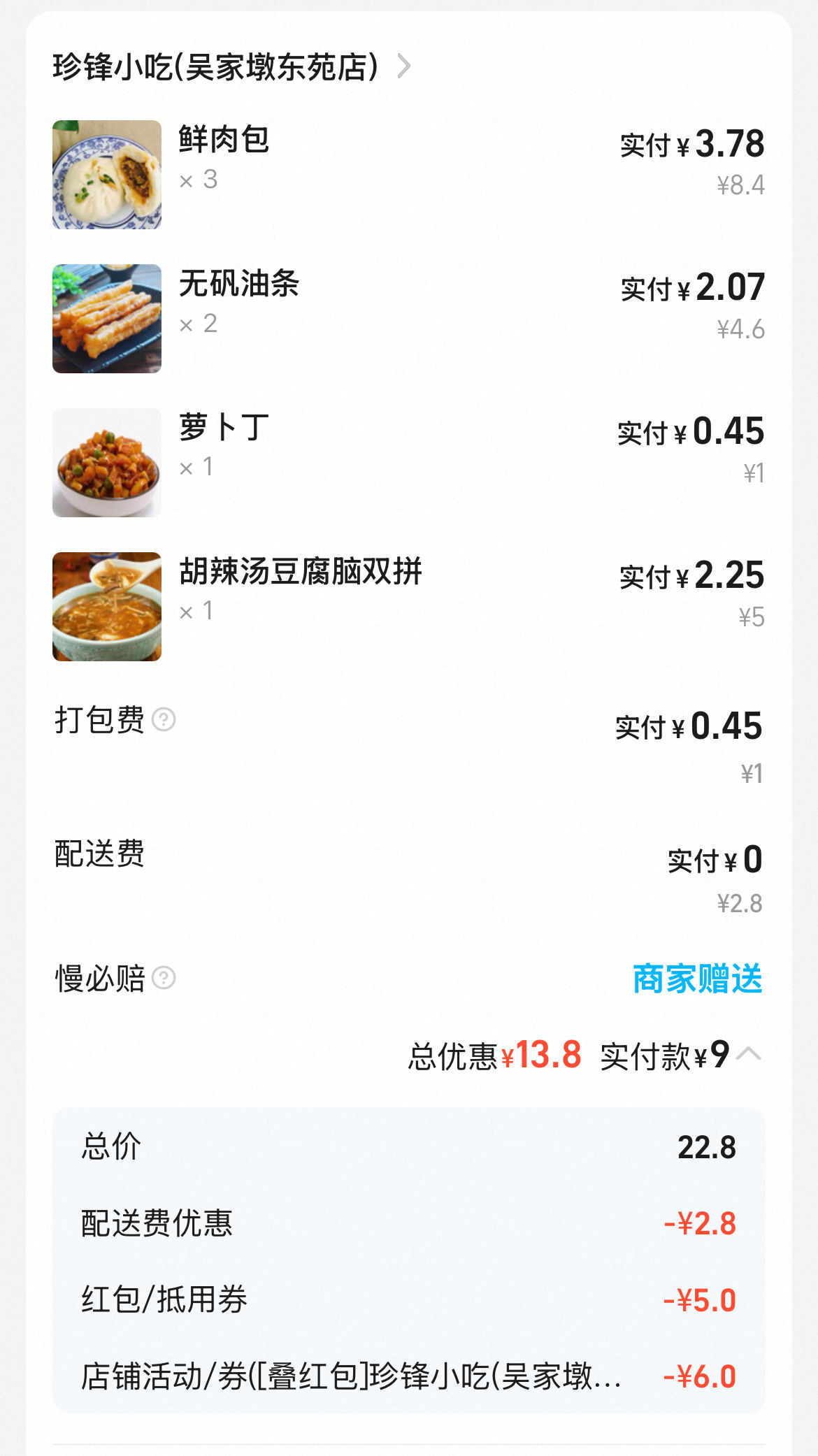Click the 胡辣汤豆腐脑双拼 food photo
Screen dimensions: 818x1456
coord(106,605)
